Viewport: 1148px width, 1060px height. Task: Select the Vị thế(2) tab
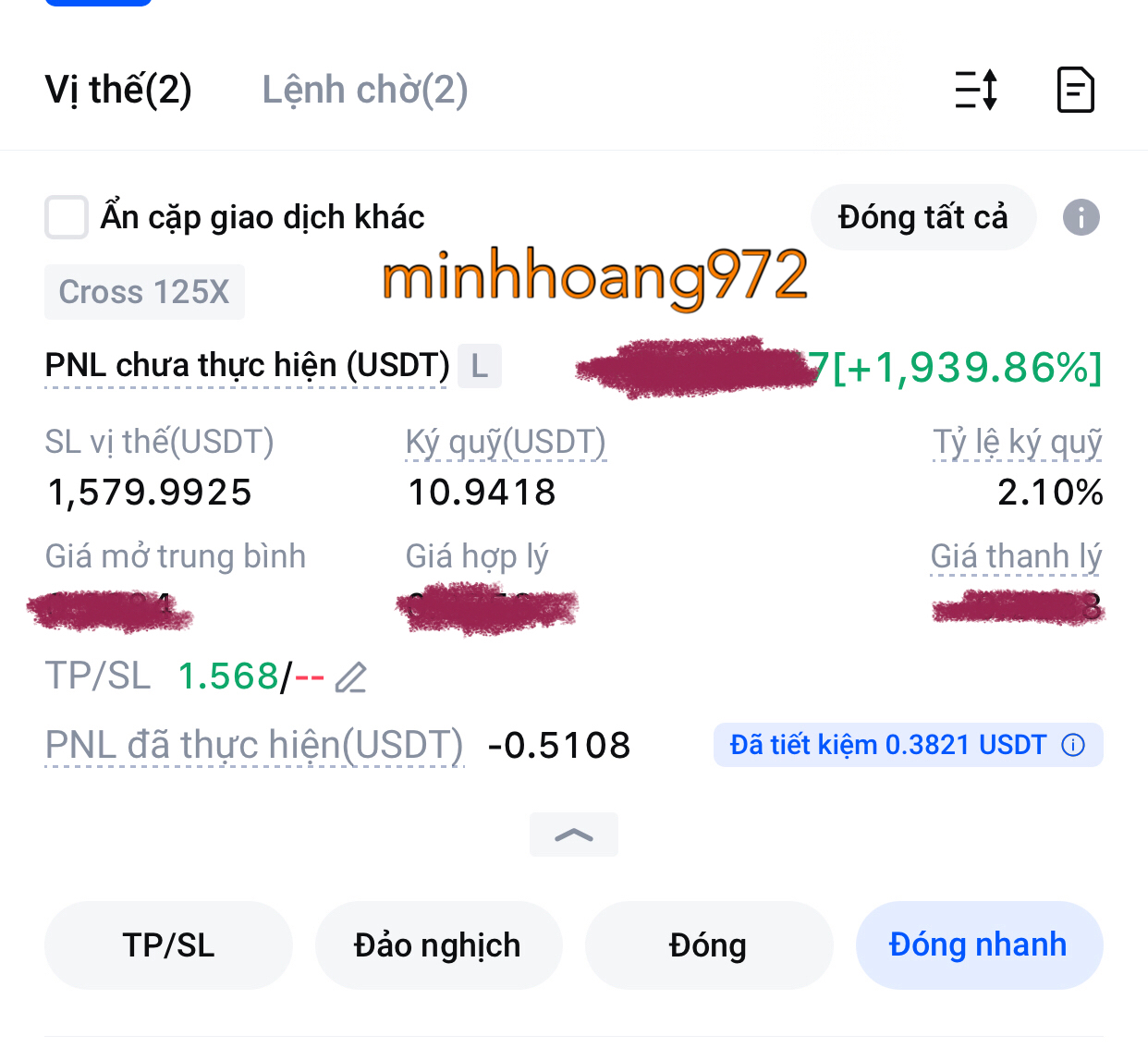pyautogui.click(x=118, y=91)
